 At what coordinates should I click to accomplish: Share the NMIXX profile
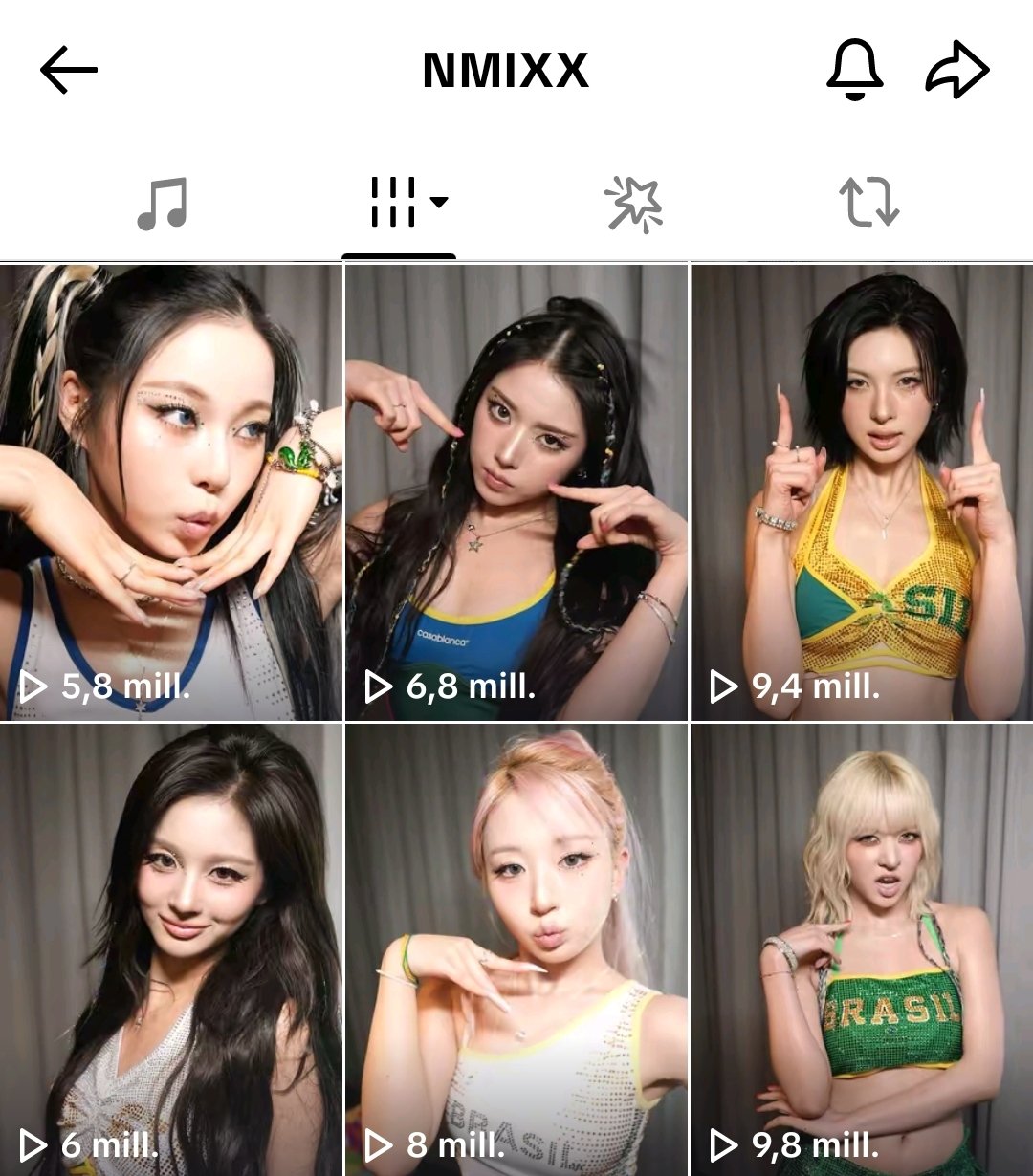point(956,70)
